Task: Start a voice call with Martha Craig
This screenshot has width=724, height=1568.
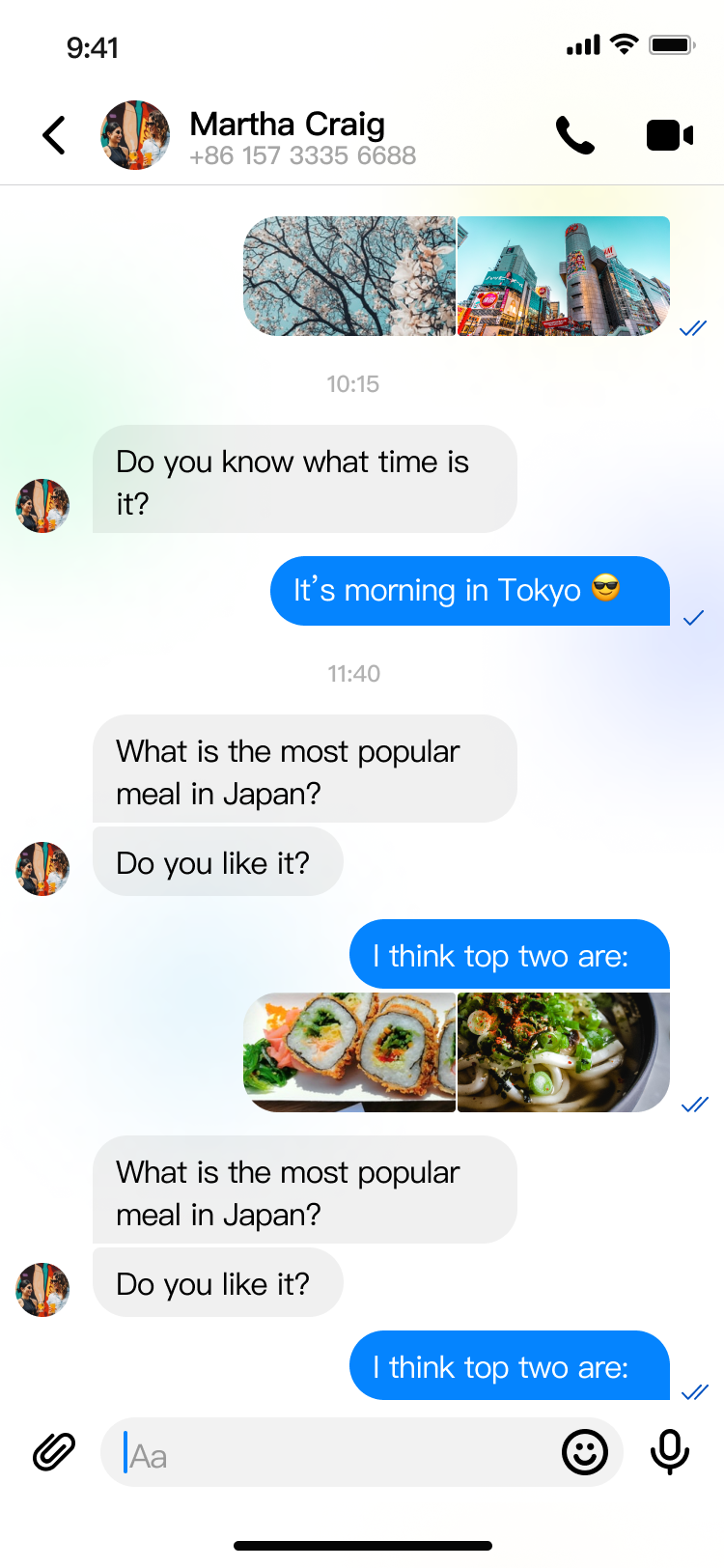Action: (575, 135)
